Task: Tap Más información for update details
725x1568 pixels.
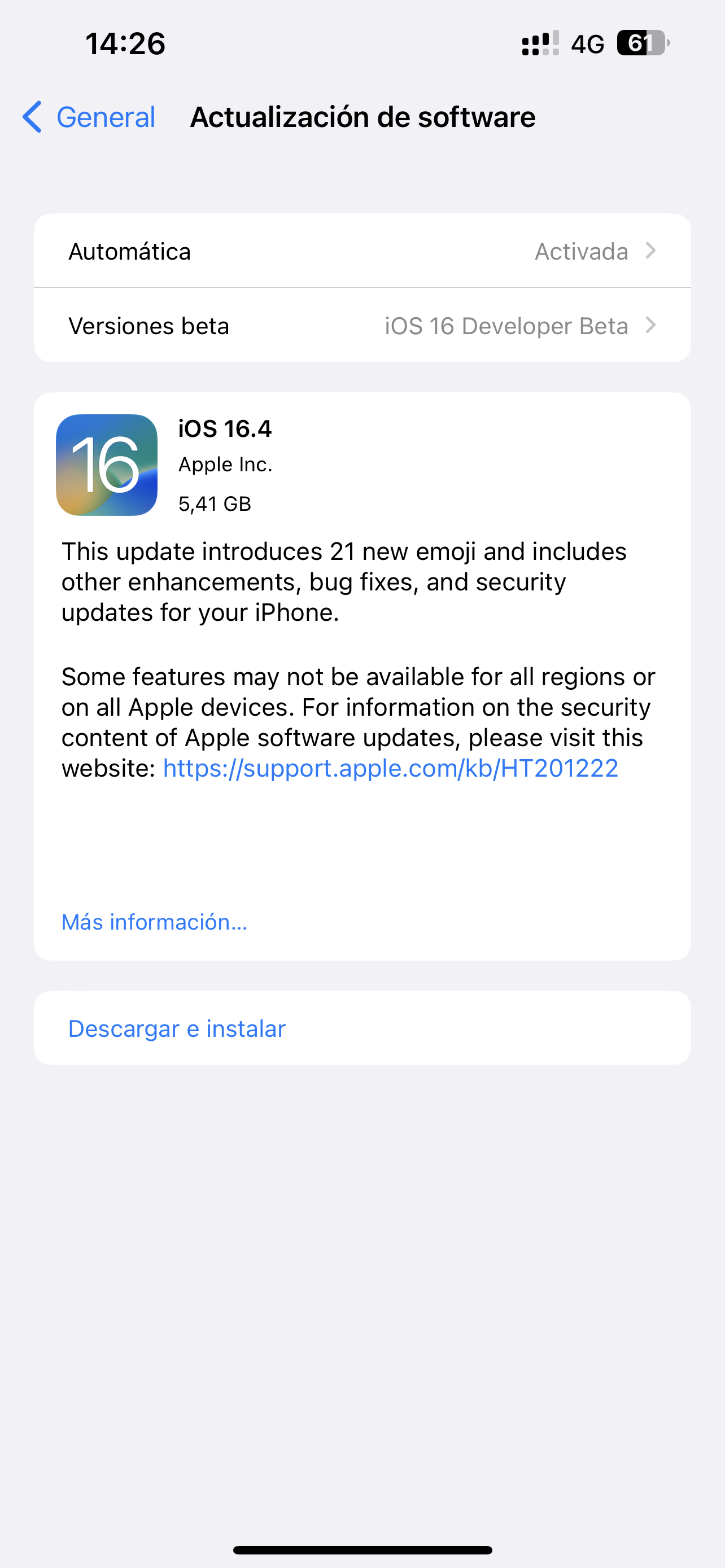Action: 155,922
